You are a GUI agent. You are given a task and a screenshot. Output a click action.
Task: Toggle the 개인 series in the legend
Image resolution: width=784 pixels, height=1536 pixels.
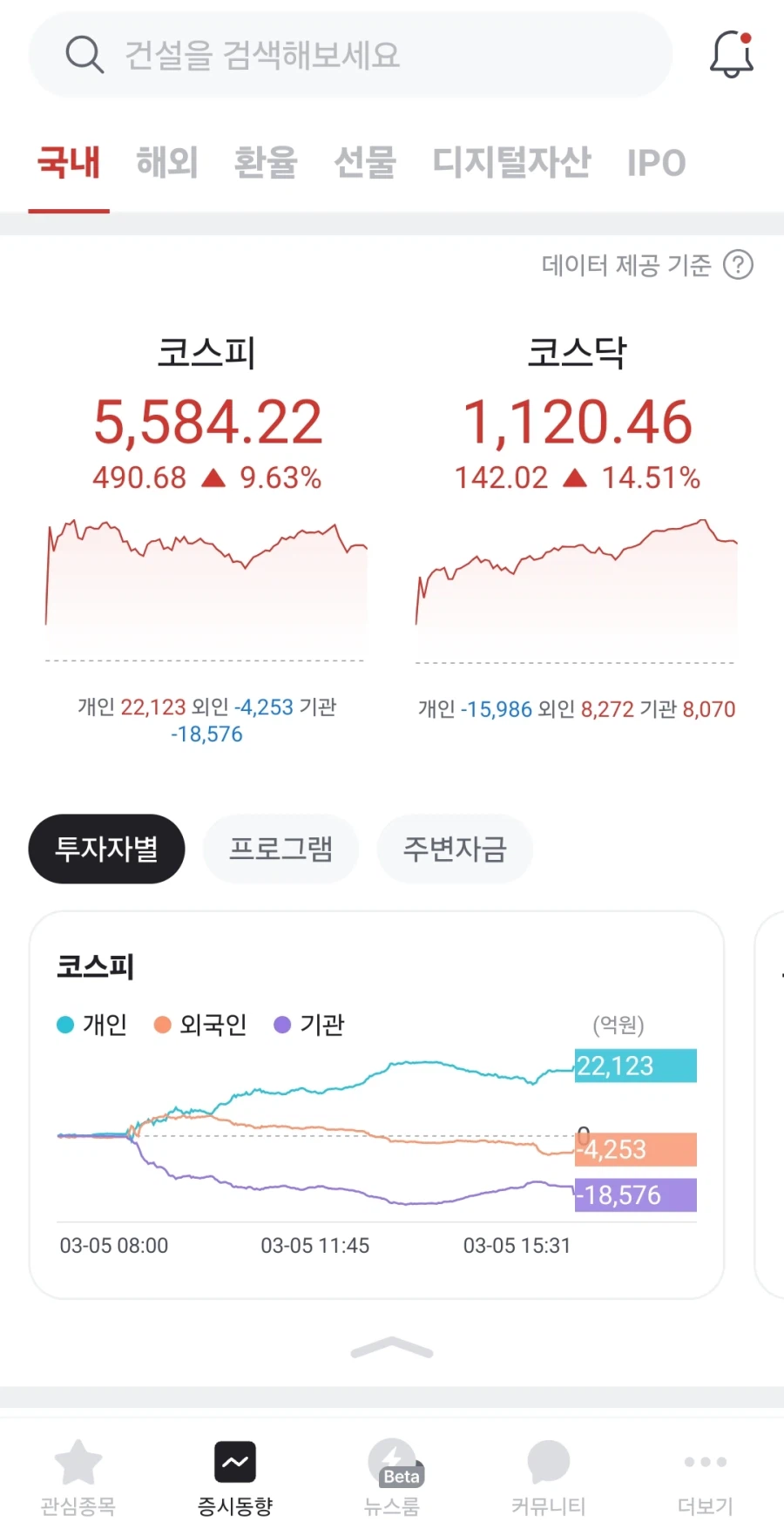[x=91, y=1025]
